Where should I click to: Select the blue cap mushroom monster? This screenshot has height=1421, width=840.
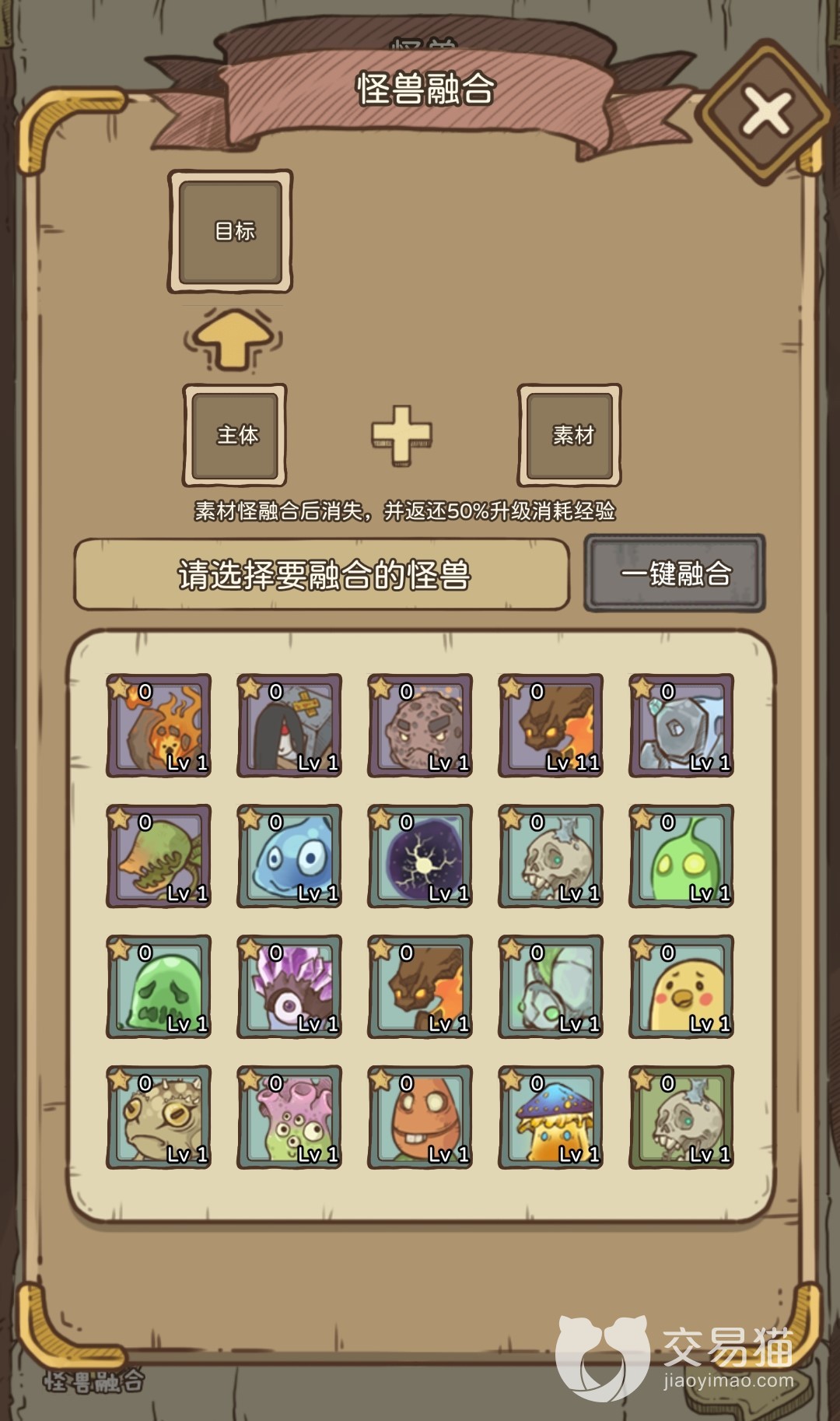551,1118
